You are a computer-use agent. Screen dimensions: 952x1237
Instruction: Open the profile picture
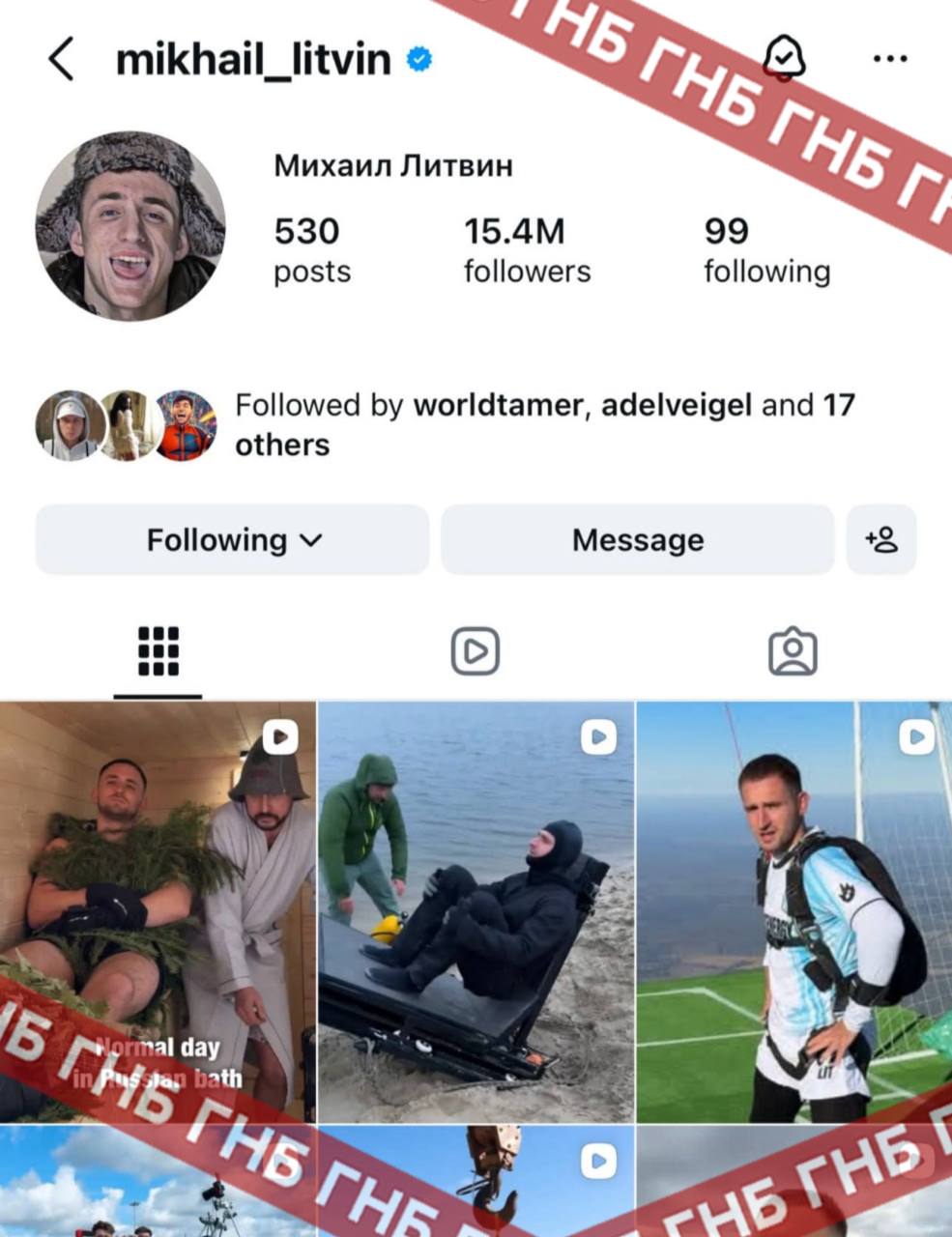coord(130,227)
